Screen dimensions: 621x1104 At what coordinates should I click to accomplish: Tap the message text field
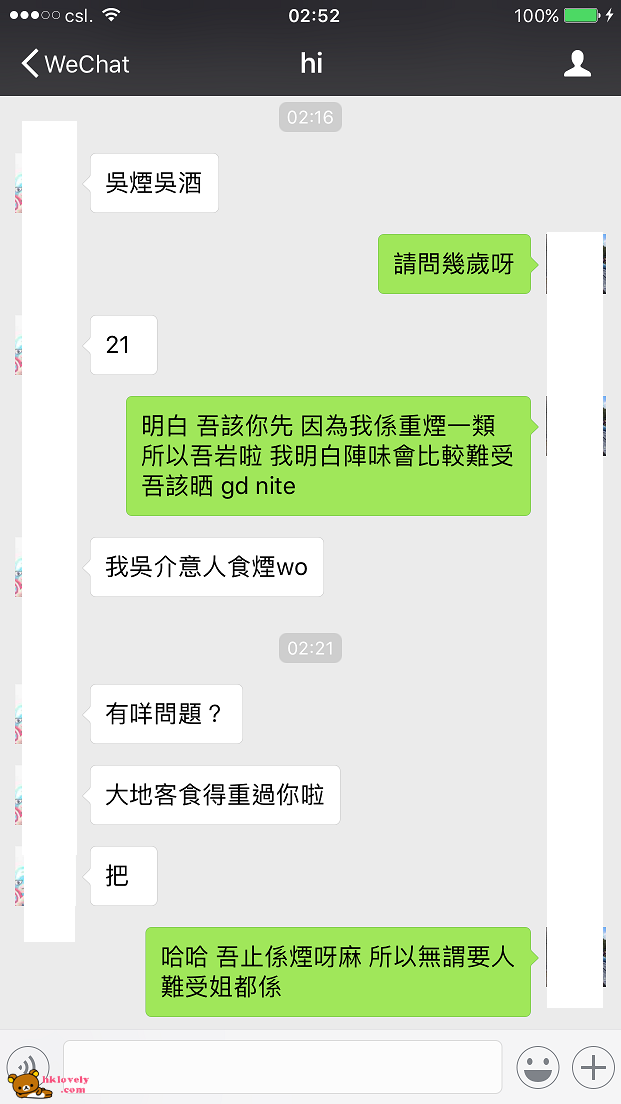[x=282, y=1067]
